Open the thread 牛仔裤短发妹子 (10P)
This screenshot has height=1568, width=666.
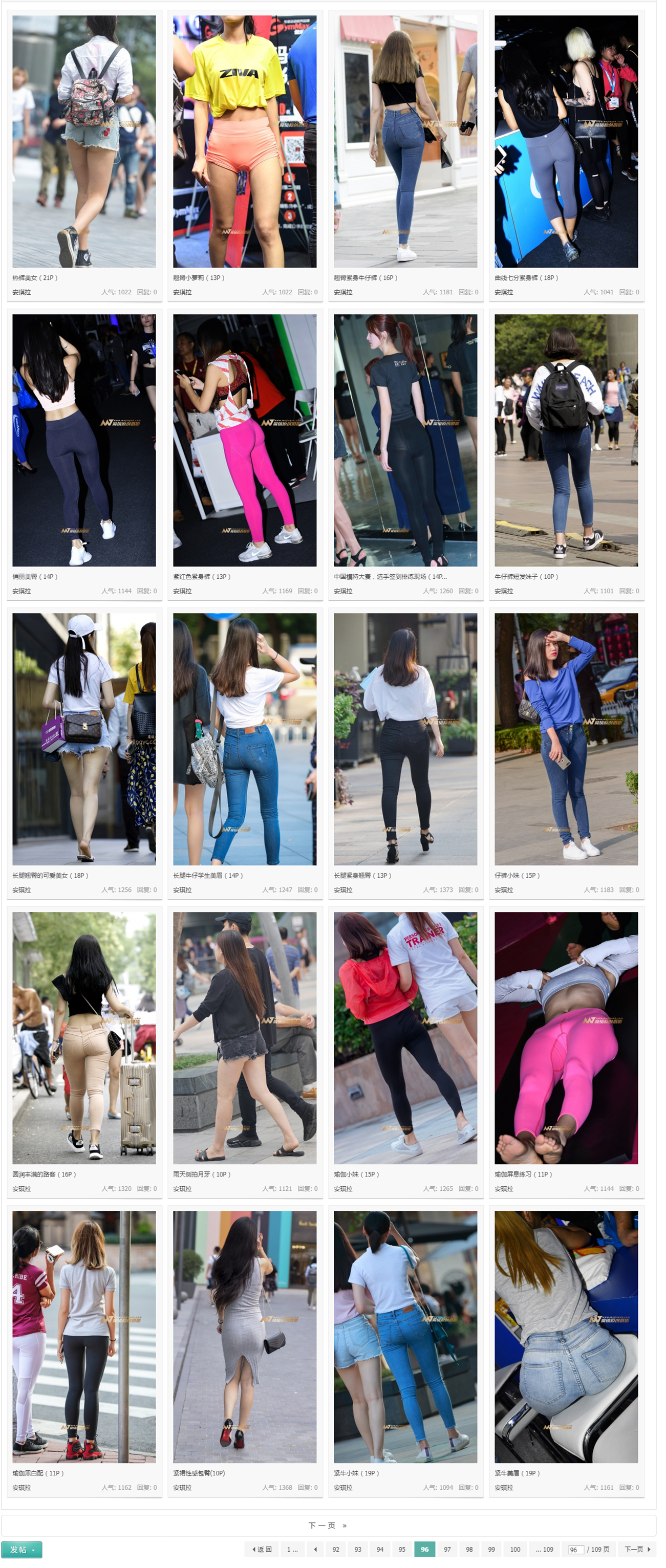pyautogui.click(x=526, y=576)
